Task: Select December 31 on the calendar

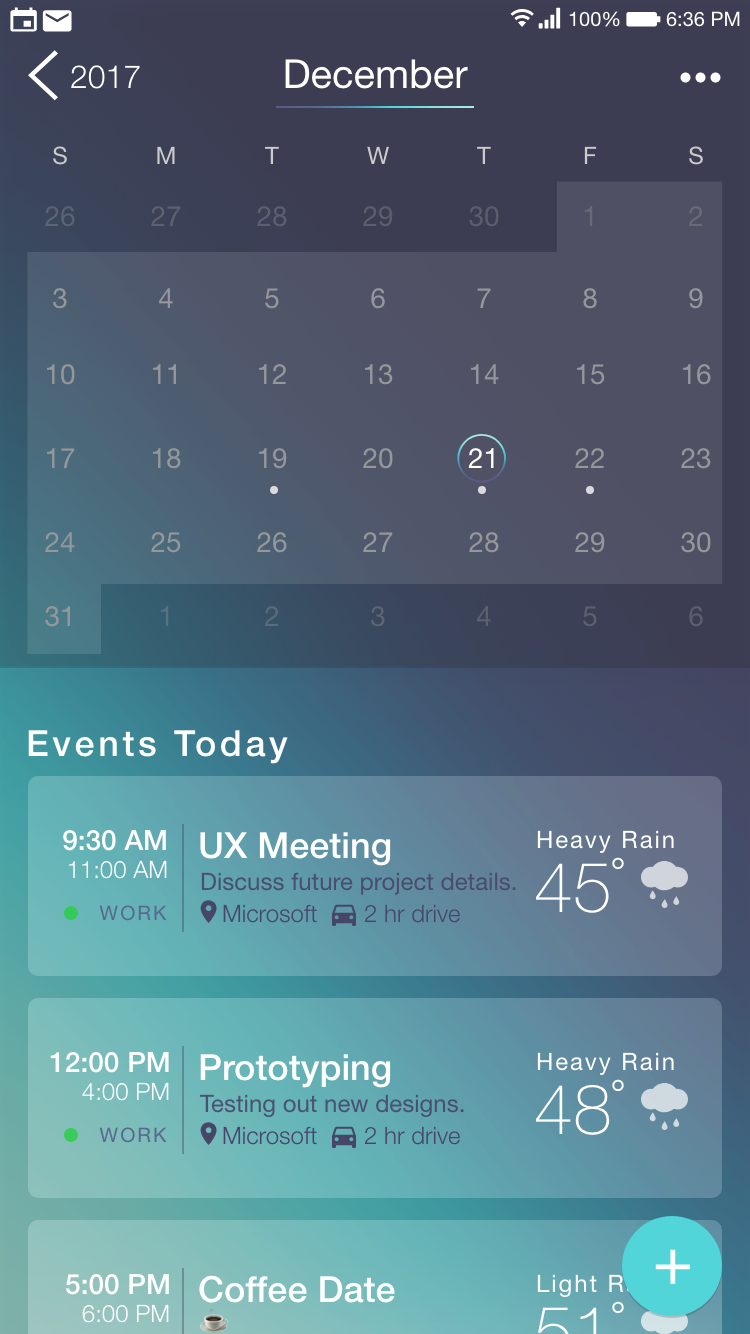Action: [60, 617]
